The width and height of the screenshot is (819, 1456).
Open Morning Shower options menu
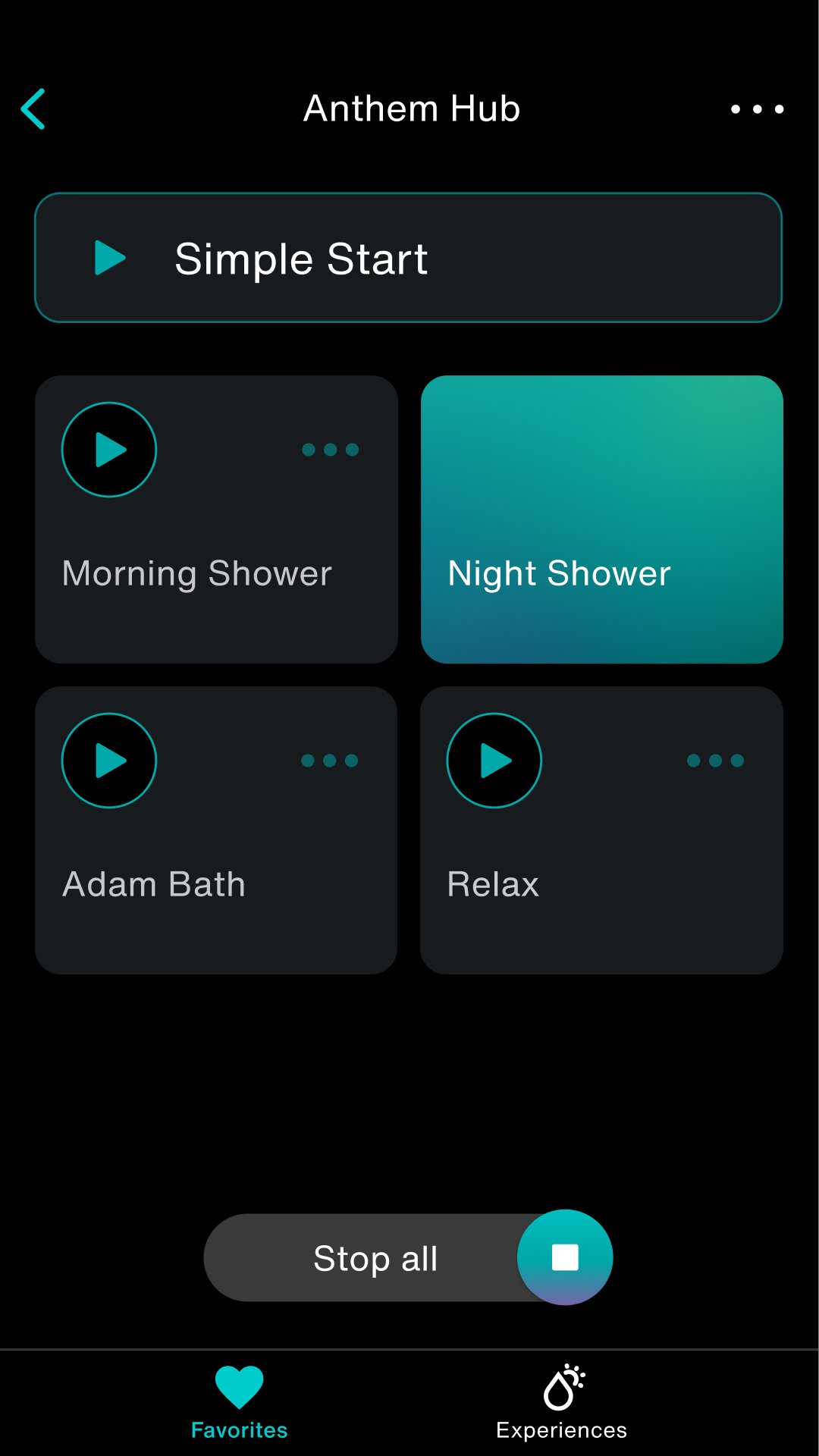(x=330, y=450)
